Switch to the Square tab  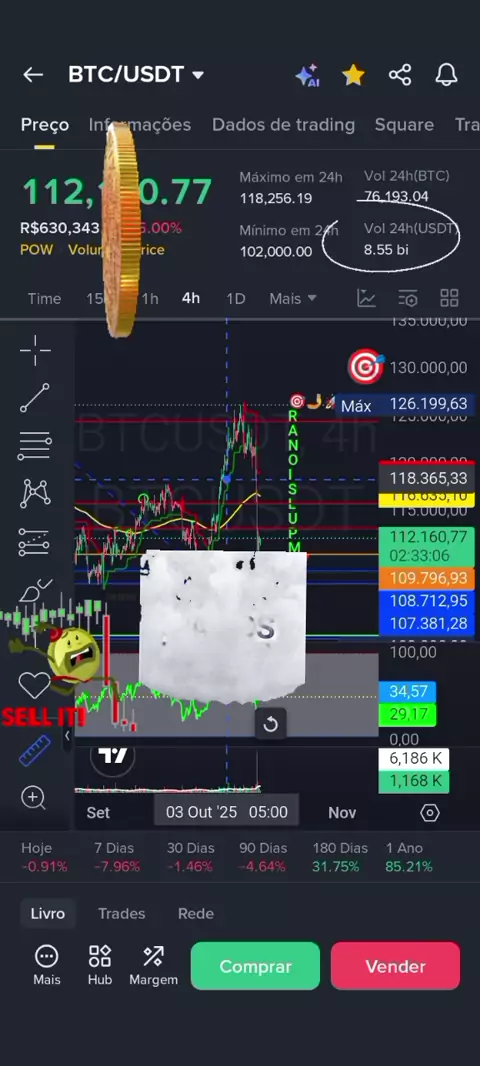404,125
